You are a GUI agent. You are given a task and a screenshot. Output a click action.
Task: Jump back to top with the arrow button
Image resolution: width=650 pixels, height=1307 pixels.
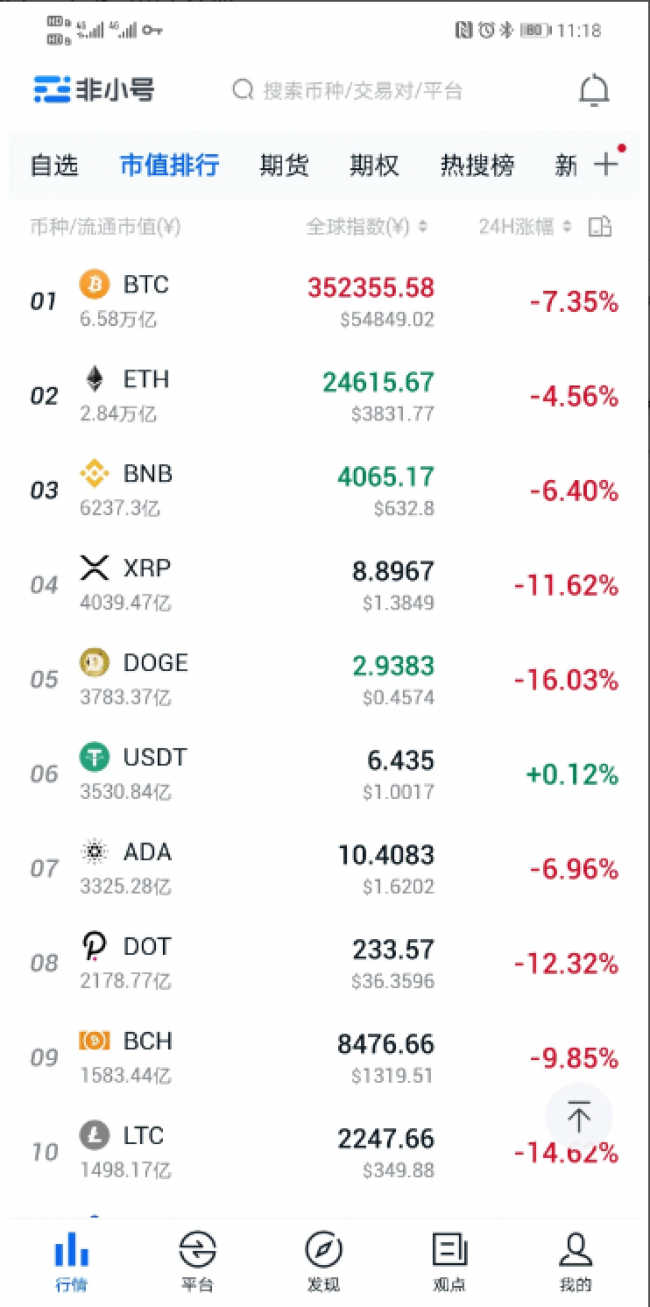click(579, 1116)
